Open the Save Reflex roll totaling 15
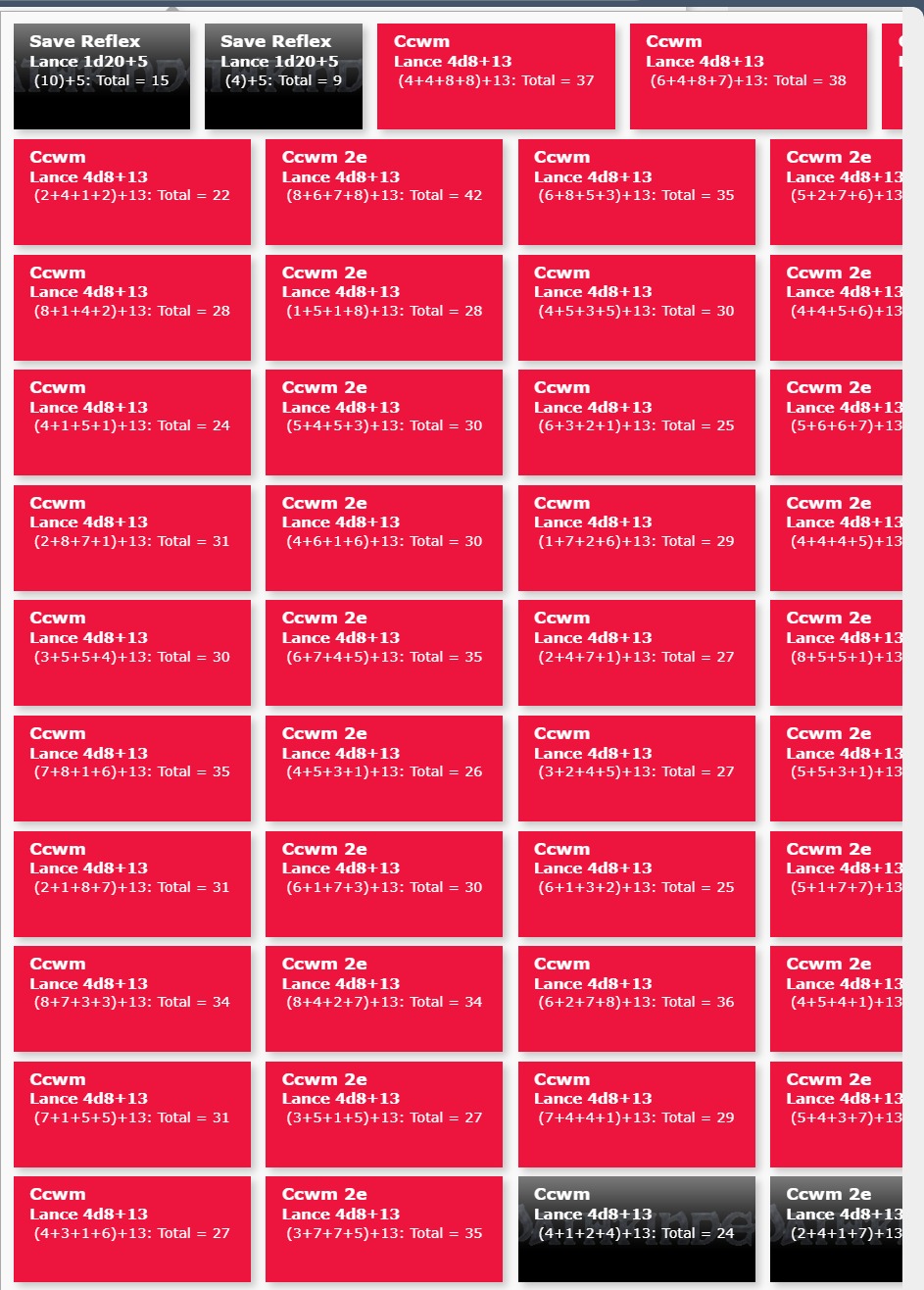Viewport: 924px width, 1290px height. (x=101, y=76)
